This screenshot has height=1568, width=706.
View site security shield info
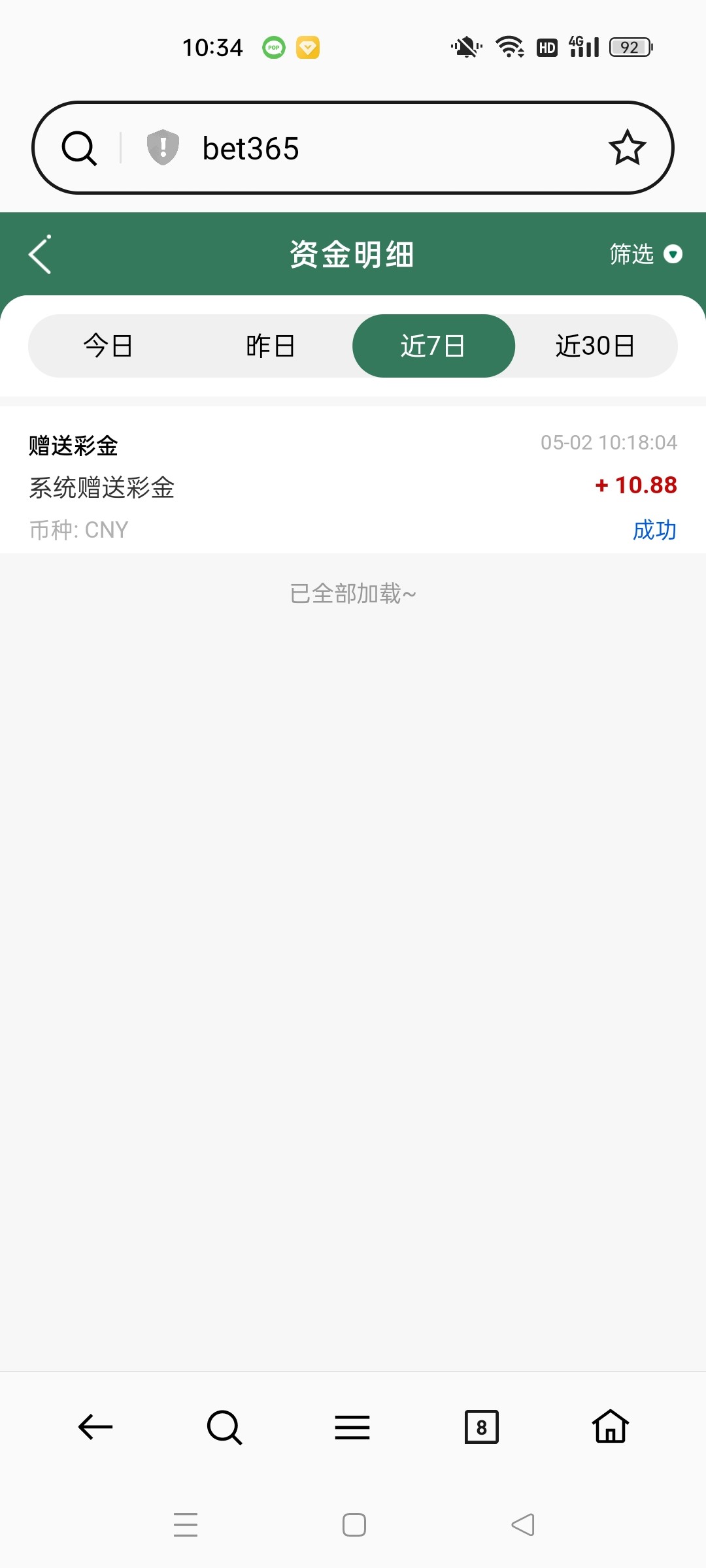coord(163,148)
